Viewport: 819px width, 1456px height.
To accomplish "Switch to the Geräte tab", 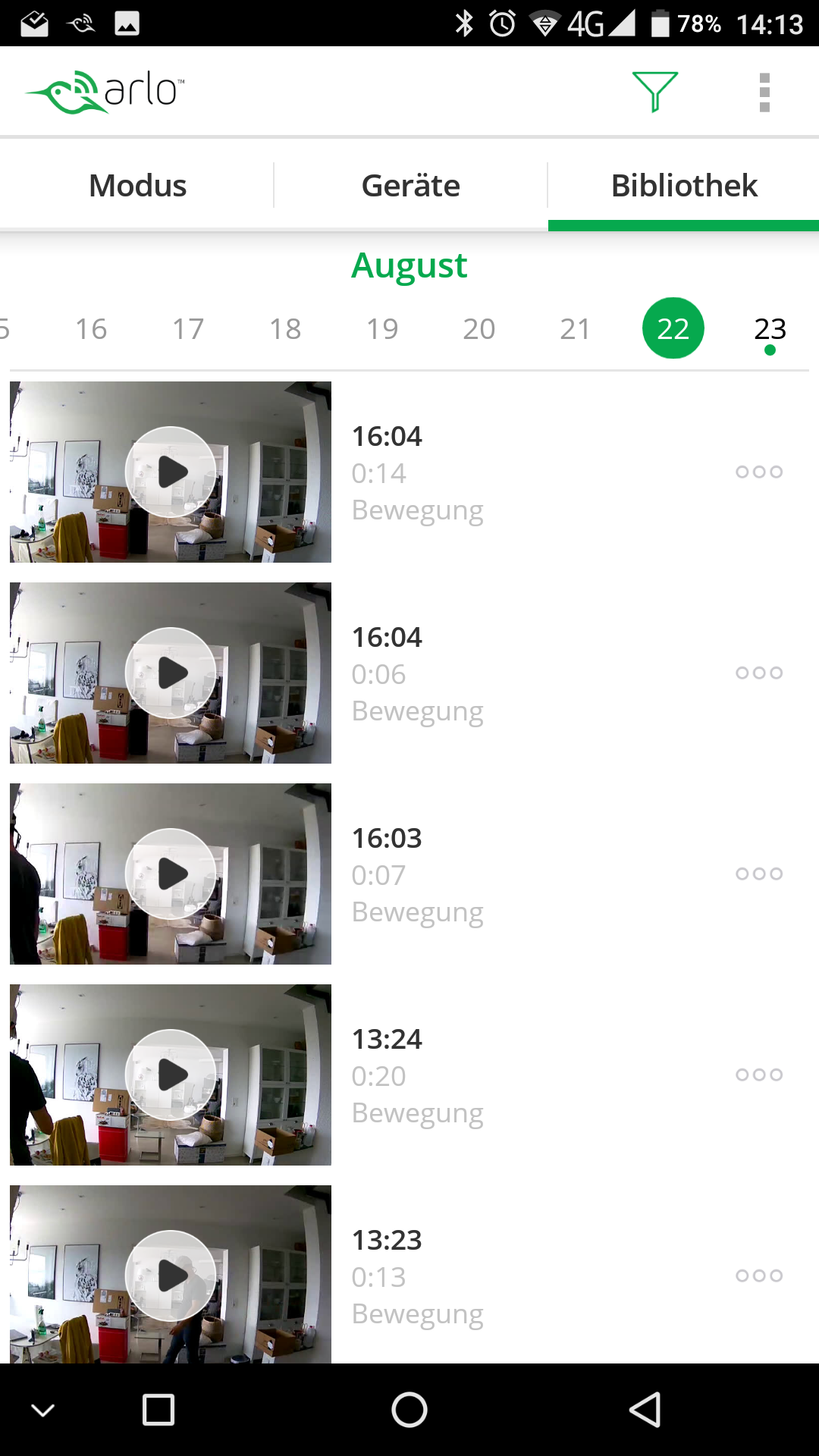I will click(410, 186).
